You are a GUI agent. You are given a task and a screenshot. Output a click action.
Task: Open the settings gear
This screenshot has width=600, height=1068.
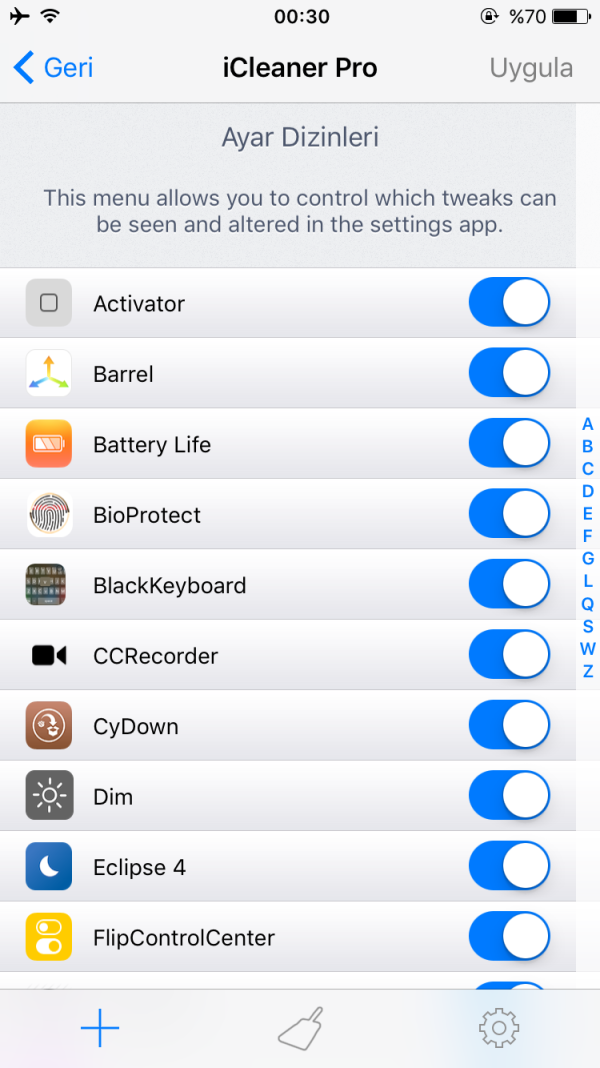coord(499,1028)
